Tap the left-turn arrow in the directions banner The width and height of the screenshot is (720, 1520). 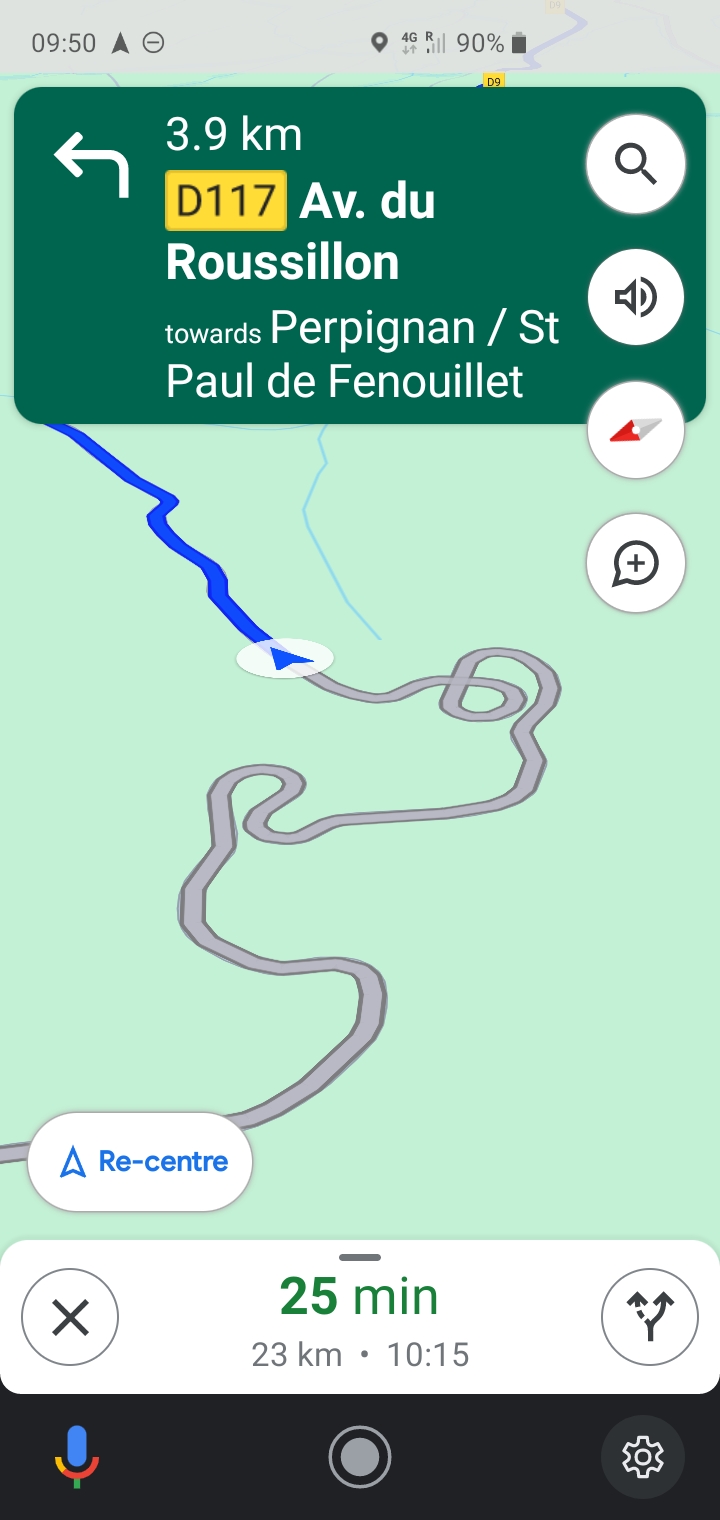tap(91, 164)
